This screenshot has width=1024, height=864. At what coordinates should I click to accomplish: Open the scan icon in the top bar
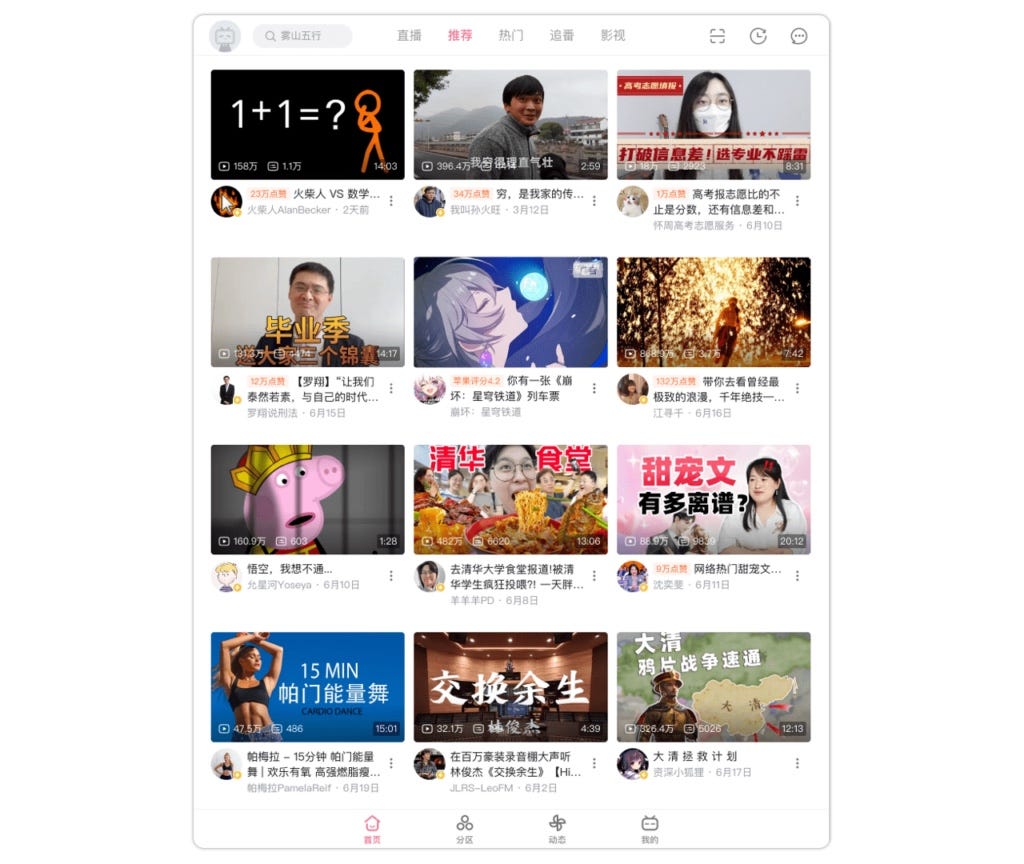click(717, 36)
